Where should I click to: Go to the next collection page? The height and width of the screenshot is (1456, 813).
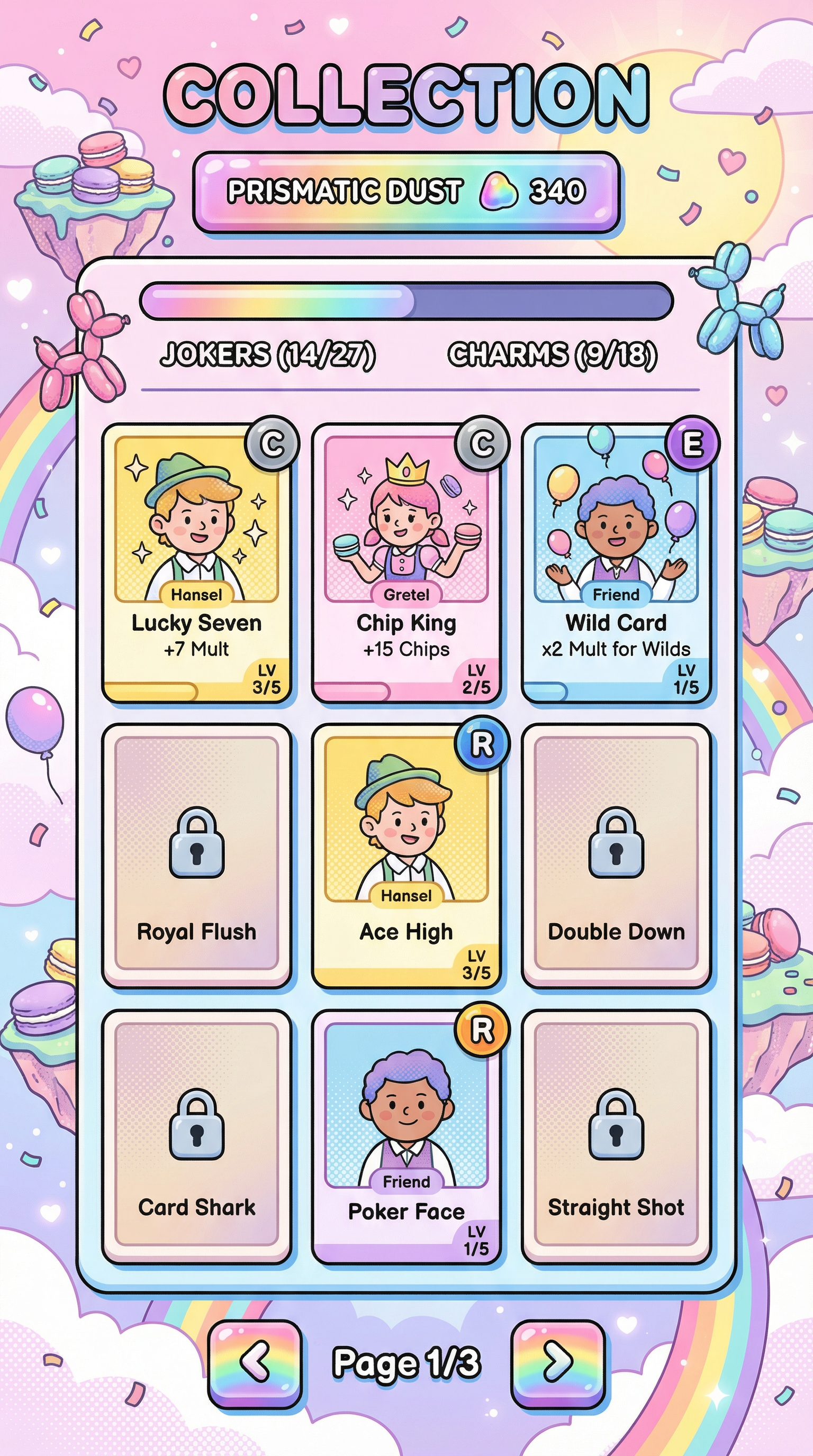tap(557, 1363)
